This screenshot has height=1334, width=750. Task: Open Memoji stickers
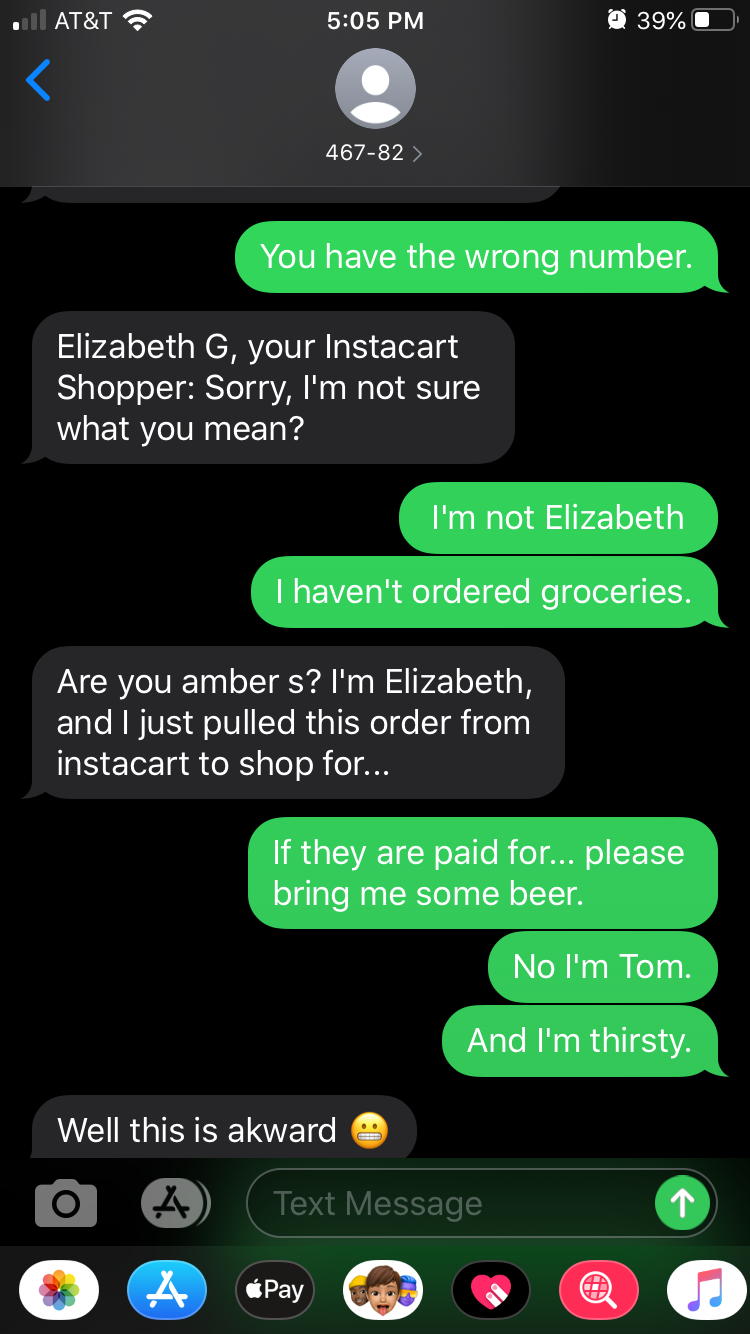(x=383, y=1290)
